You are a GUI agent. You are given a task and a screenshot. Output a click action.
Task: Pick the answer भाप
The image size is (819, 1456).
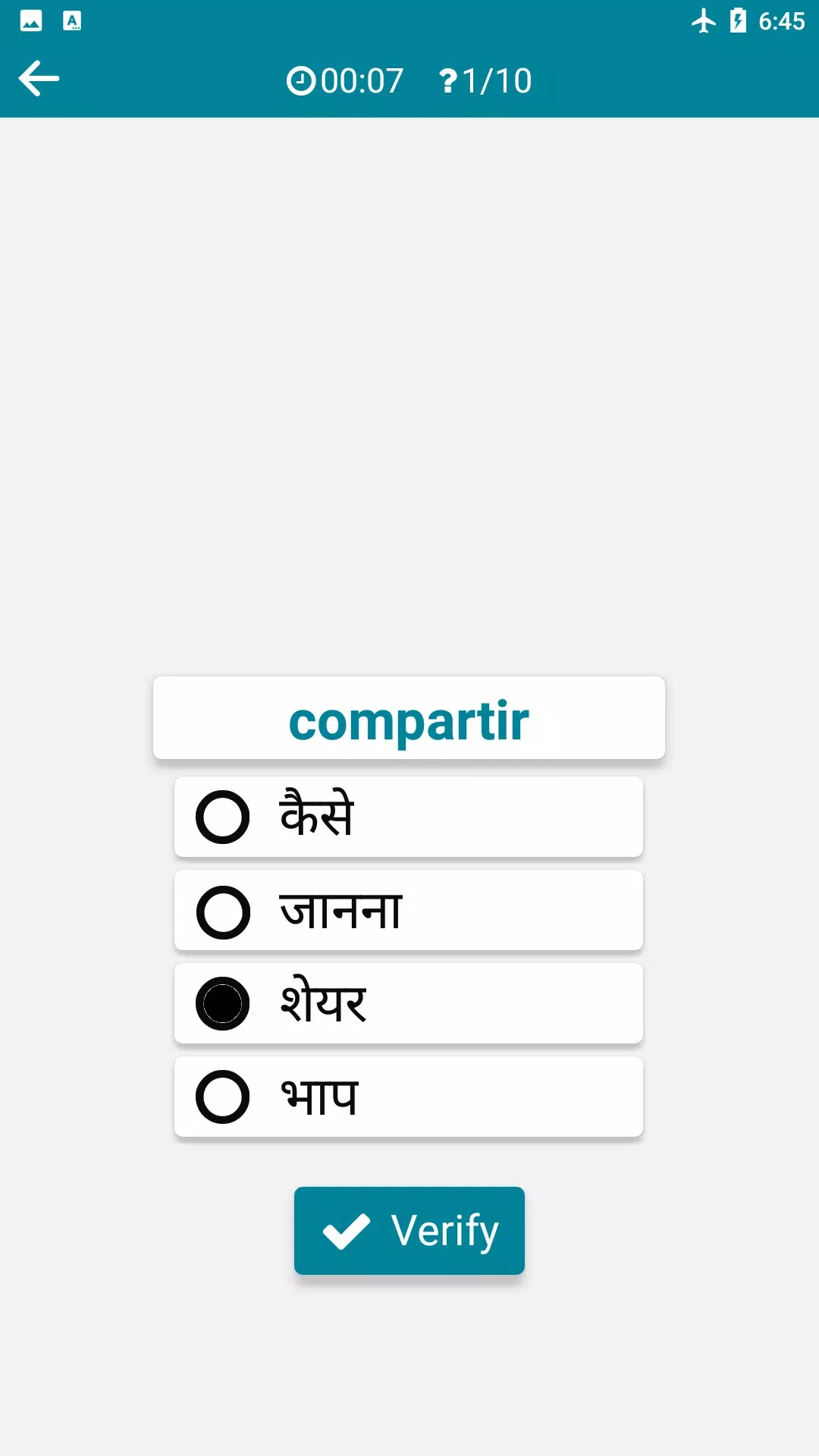(x=408, y=1097)
